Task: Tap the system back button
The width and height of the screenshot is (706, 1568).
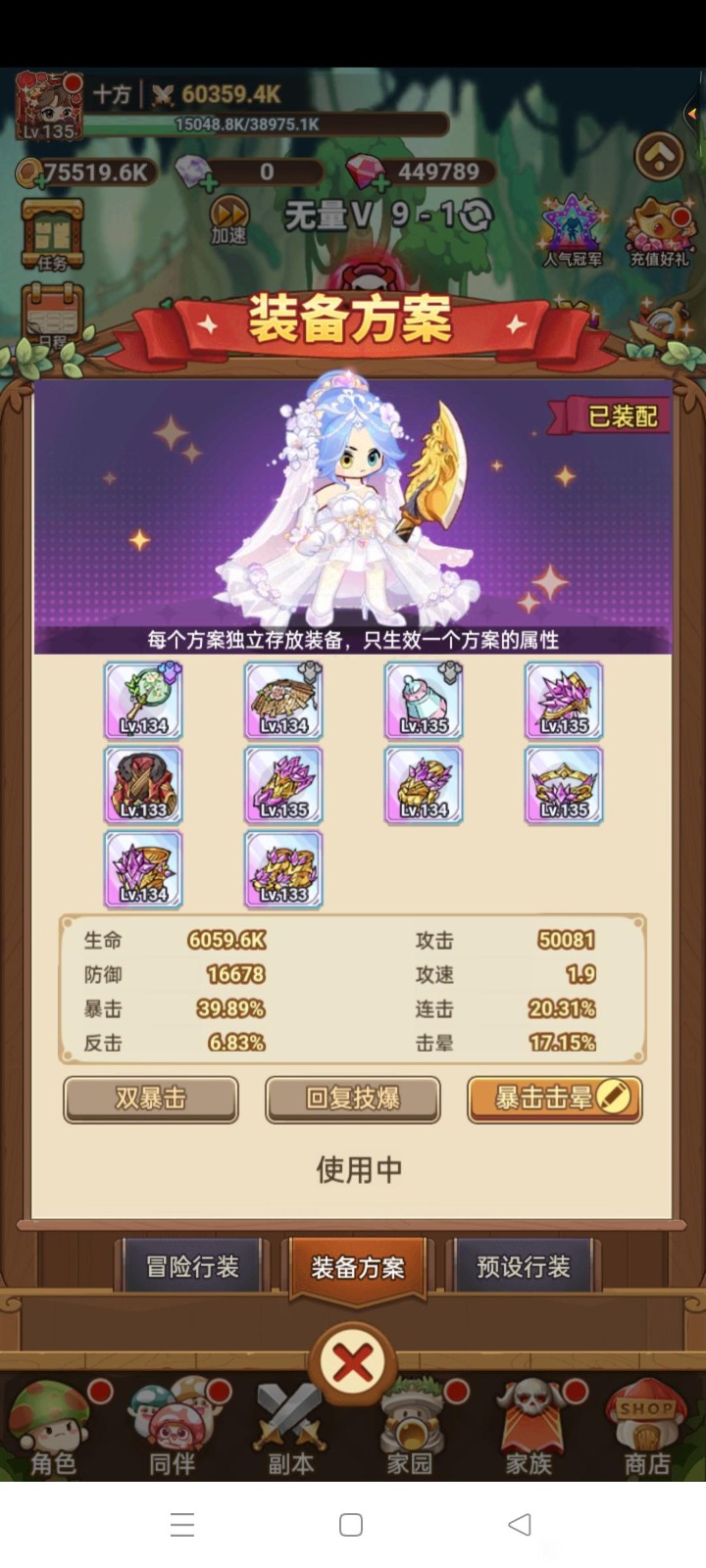Action: pos(520,1524)
